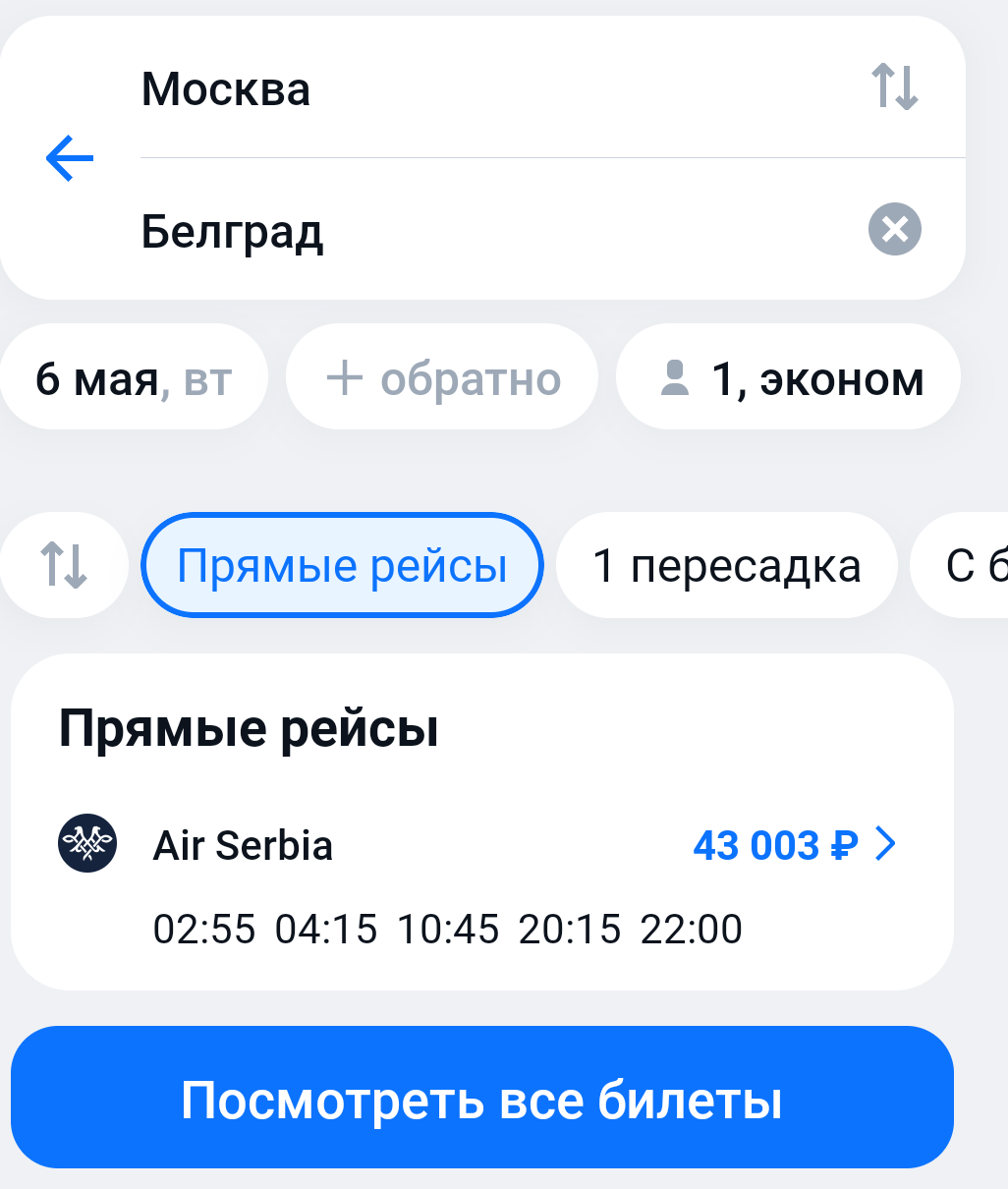
Task: Swap Москва and Белград cities
Action: (x=894, y=86)
